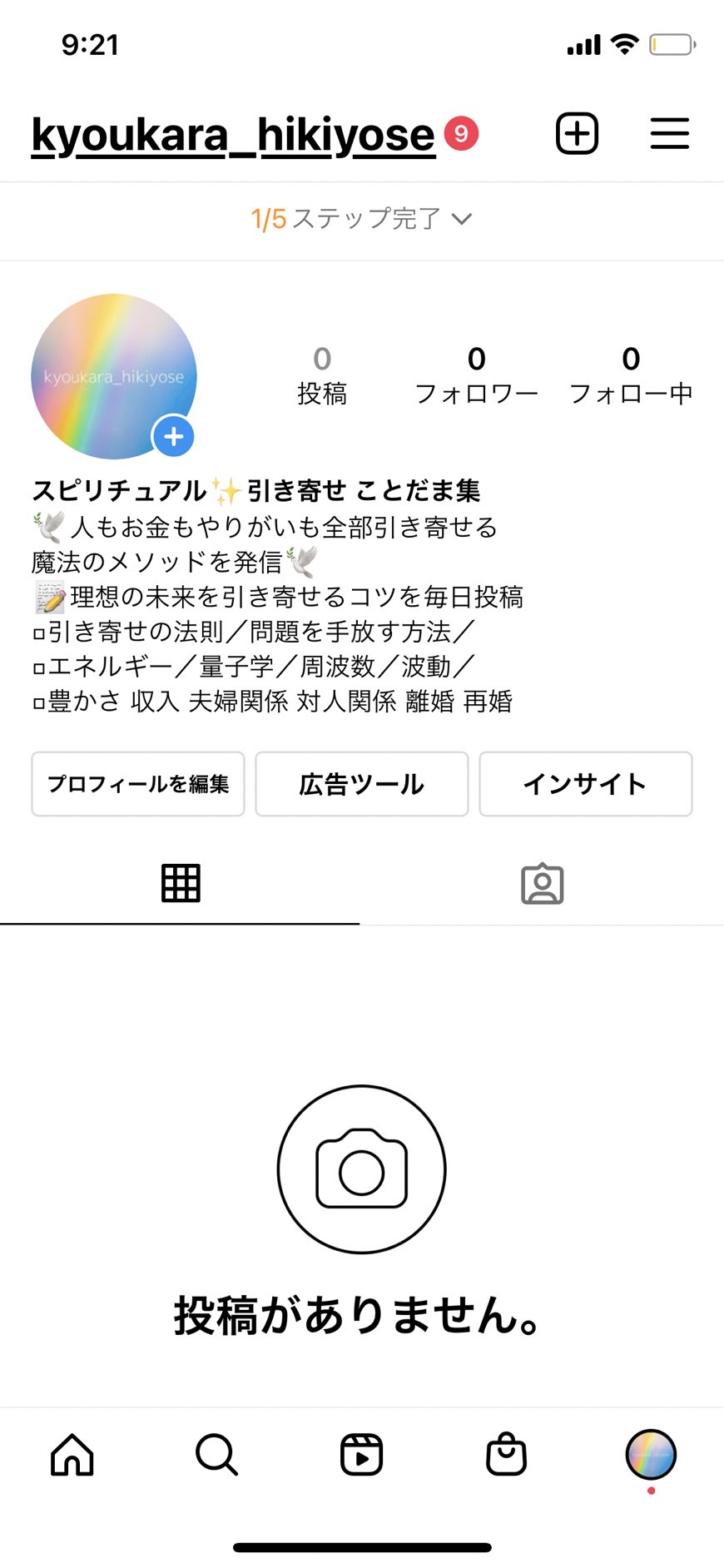Open the hamburger menu
Screen dimensions: 724x1568
pyautogui.click(x=670, y=133)
